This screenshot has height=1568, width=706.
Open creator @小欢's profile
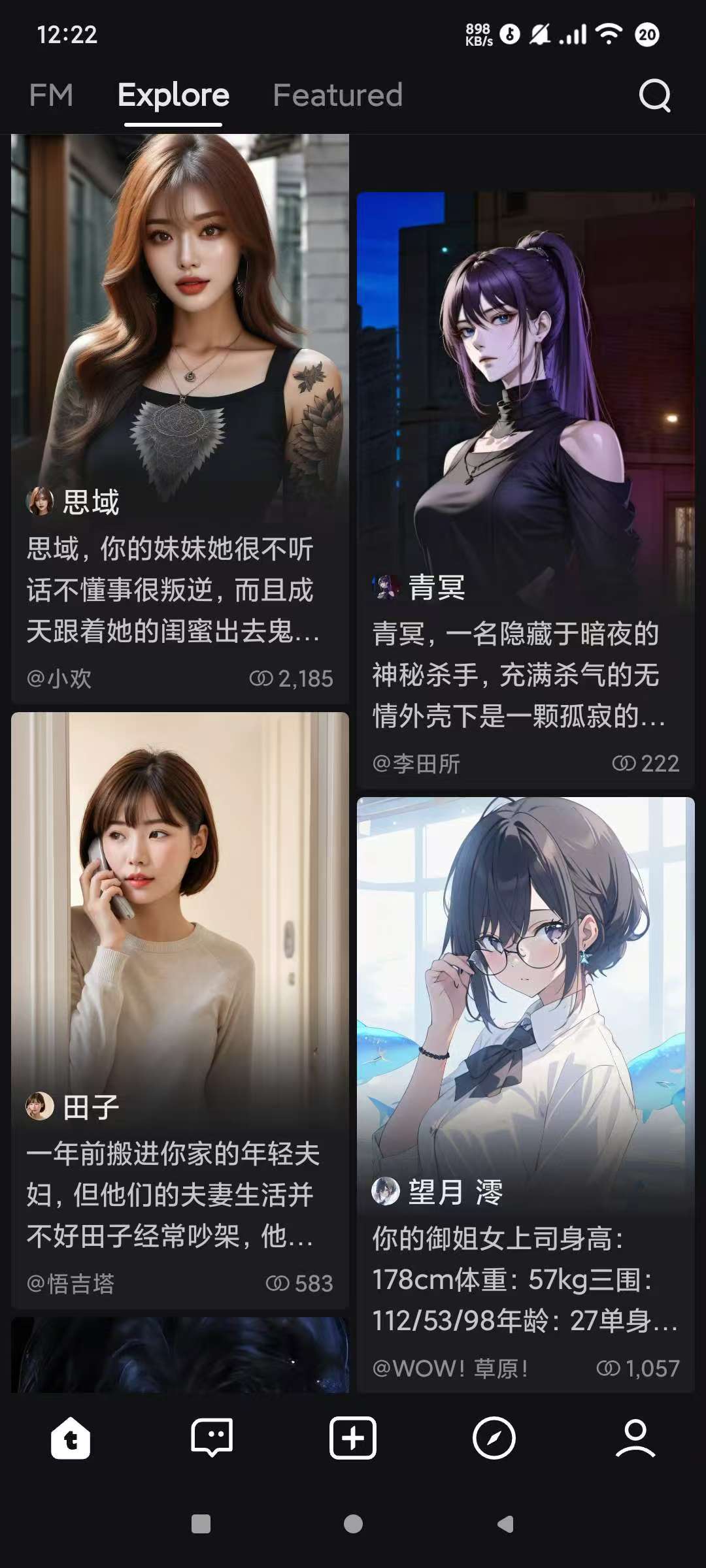59,679
